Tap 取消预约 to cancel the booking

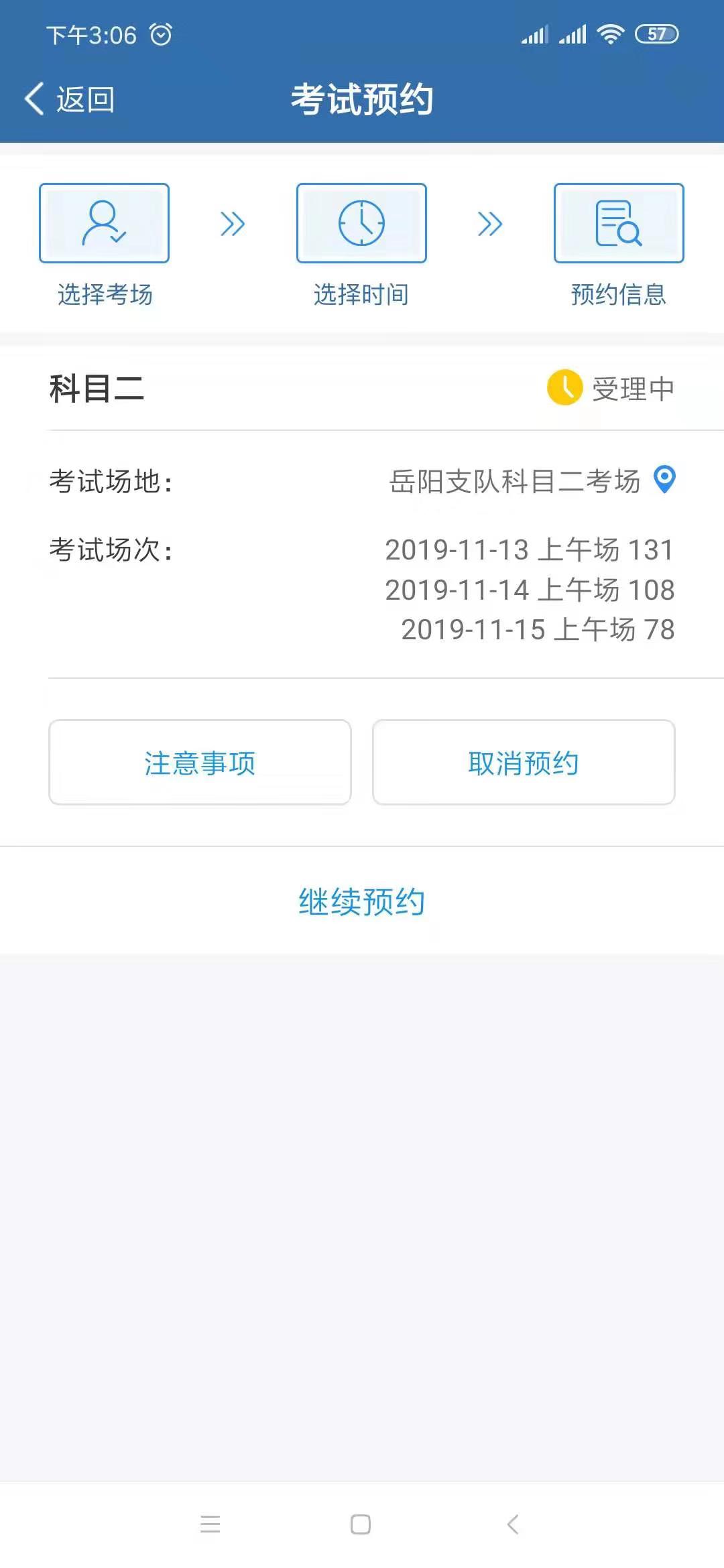[524, 763]
